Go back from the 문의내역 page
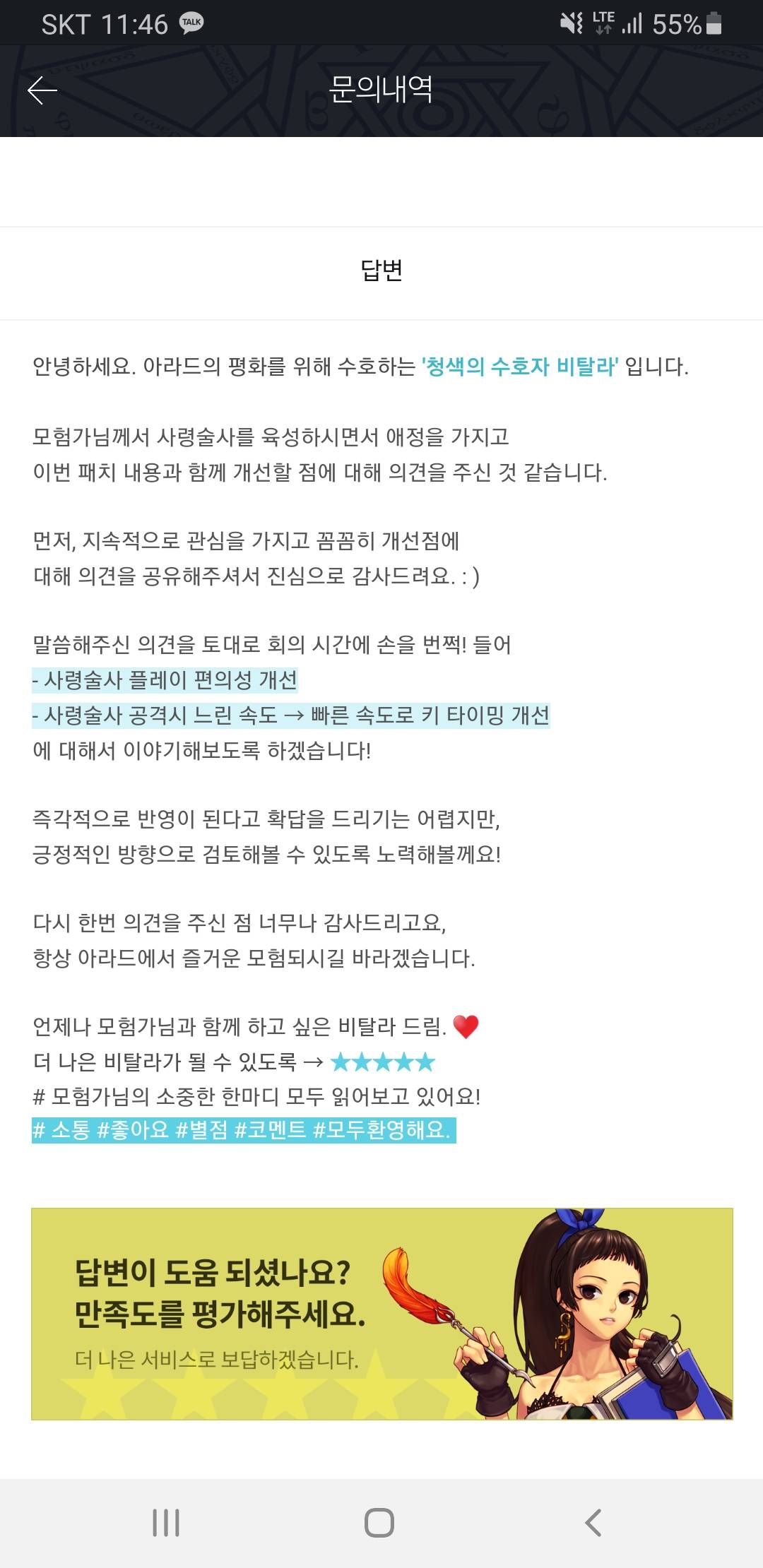Viewport: 763px width, 1568px height. [42, 90]
